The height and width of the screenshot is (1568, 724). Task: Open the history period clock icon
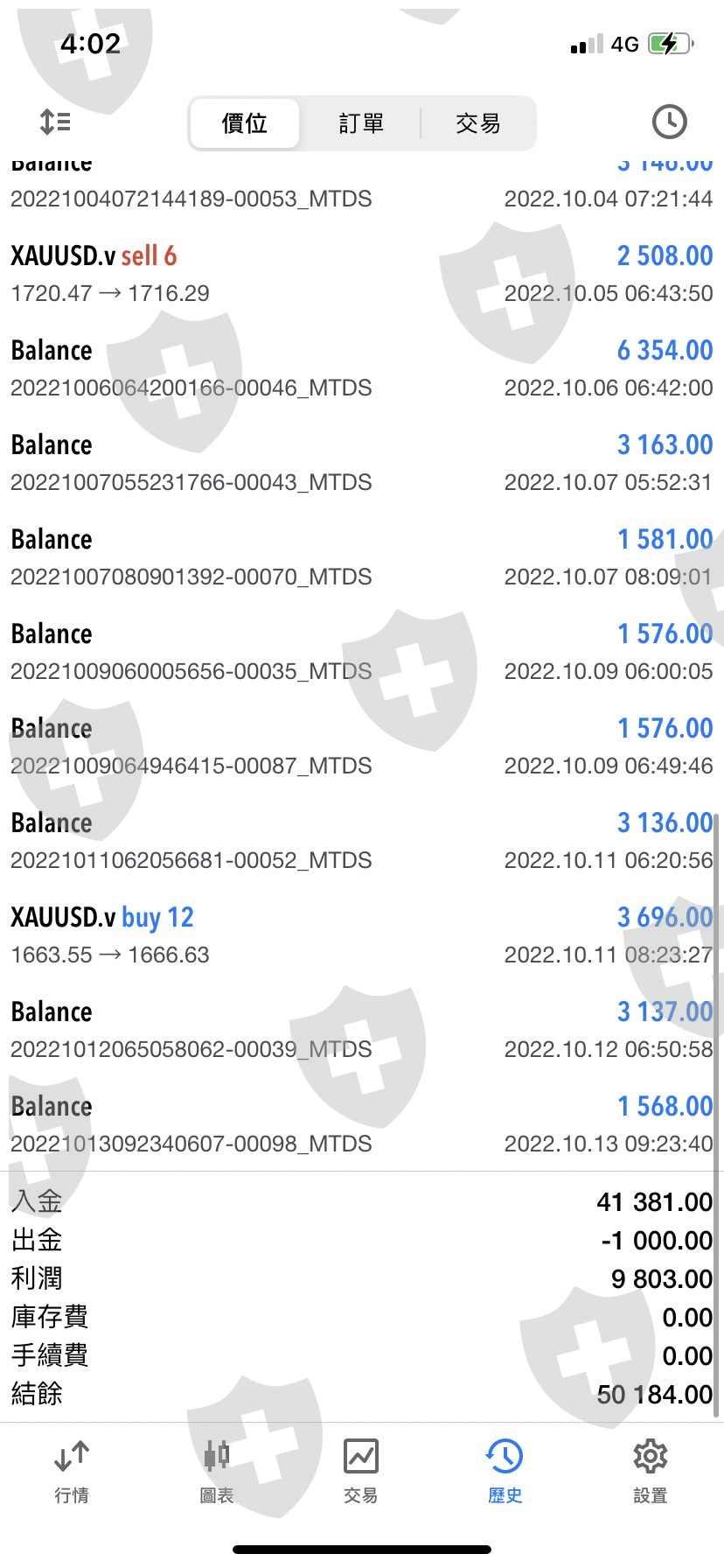coord(669,122)
